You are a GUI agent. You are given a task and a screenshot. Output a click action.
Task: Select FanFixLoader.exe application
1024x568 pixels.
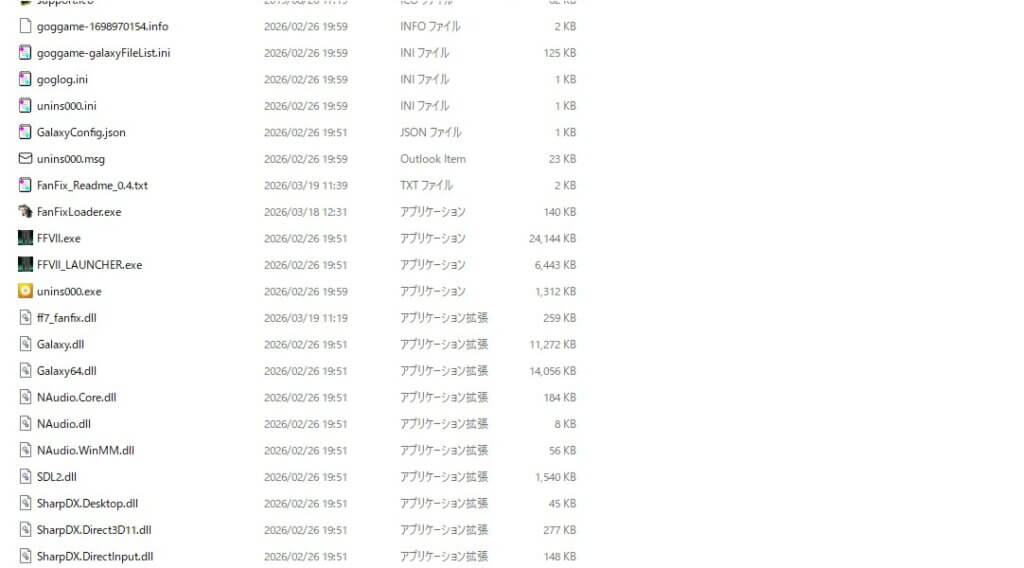pos(78,211)
